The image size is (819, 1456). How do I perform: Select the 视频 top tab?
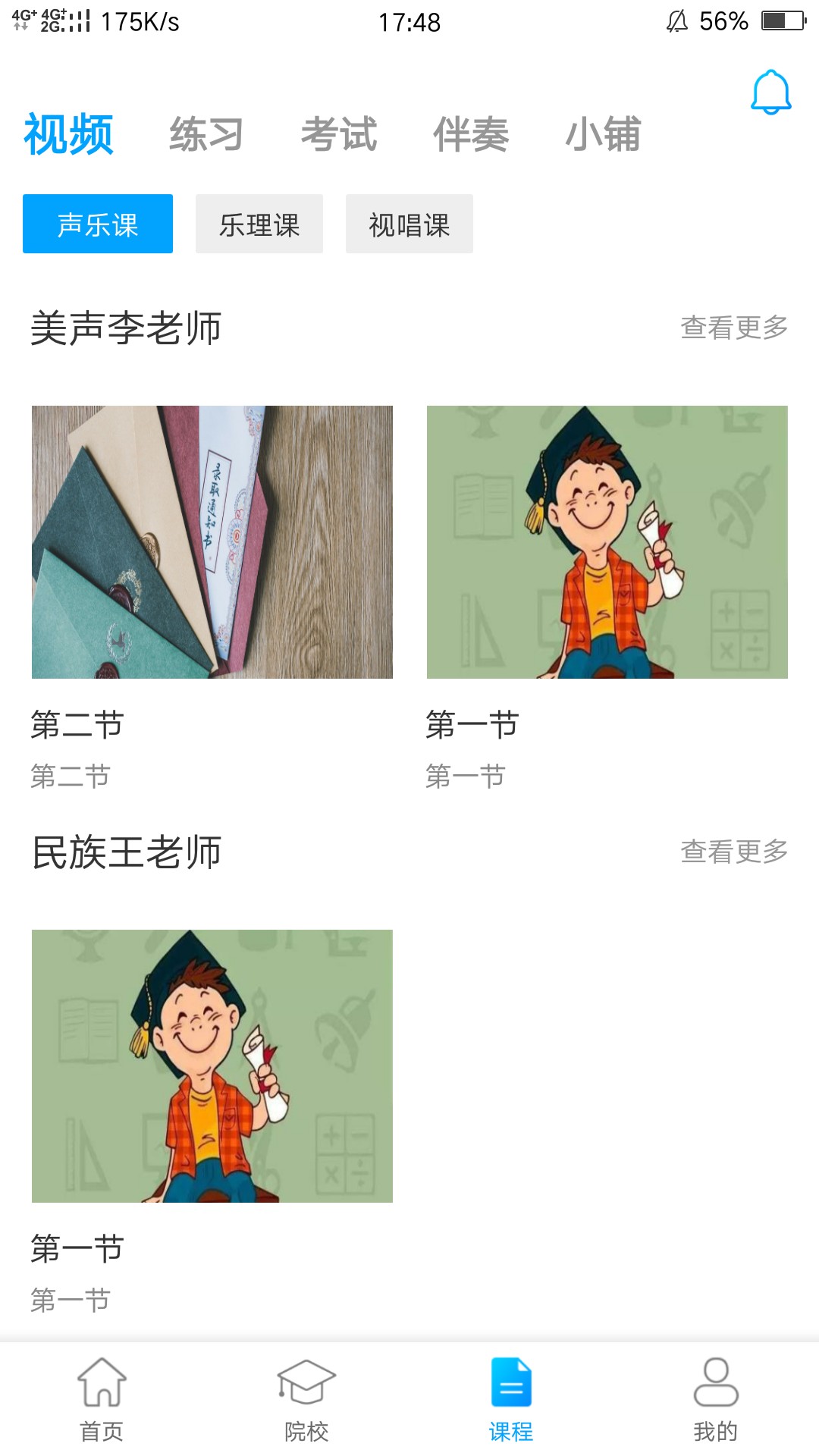[68, 135]
